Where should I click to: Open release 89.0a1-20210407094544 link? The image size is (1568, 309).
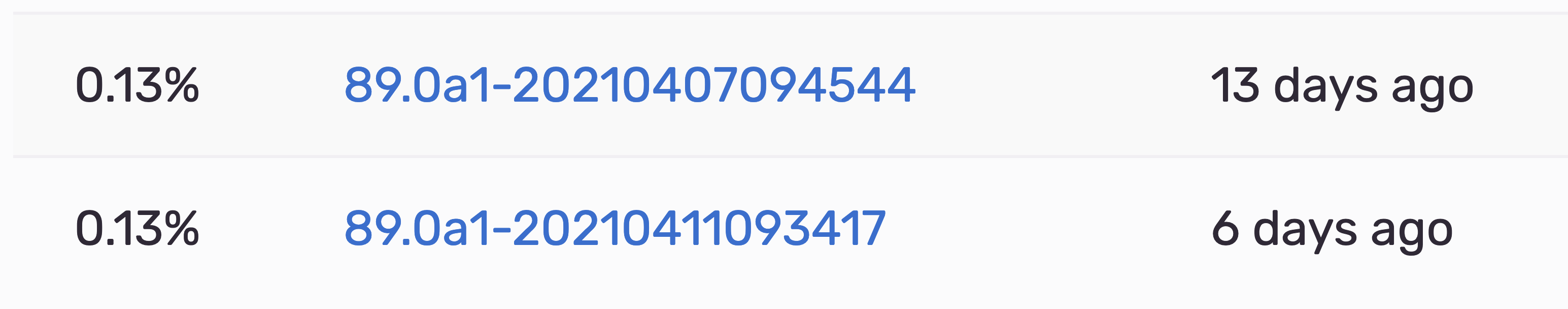[629, 85]
